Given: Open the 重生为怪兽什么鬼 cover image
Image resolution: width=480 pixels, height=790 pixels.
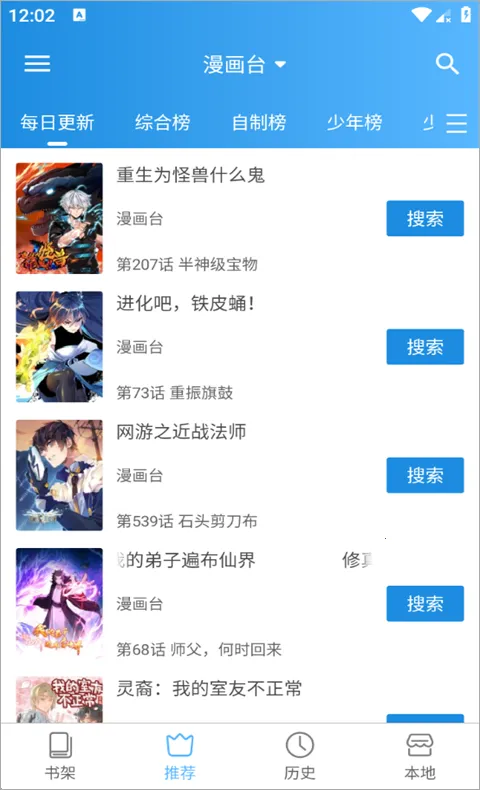Looking at the screenshot, I should point(59,218).
